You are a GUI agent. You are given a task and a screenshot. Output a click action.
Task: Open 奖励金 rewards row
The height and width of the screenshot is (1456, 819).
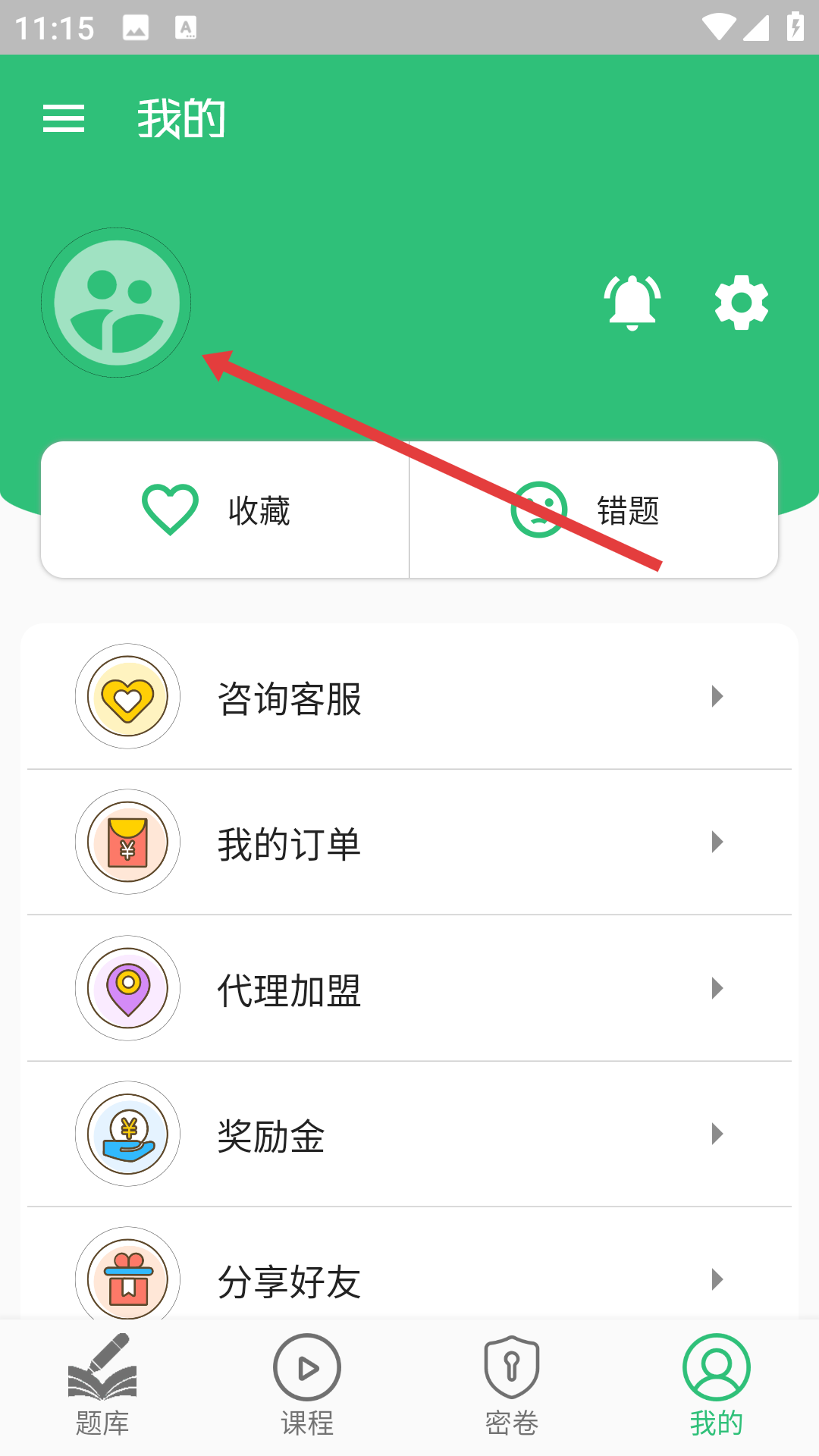point(409,1134)
